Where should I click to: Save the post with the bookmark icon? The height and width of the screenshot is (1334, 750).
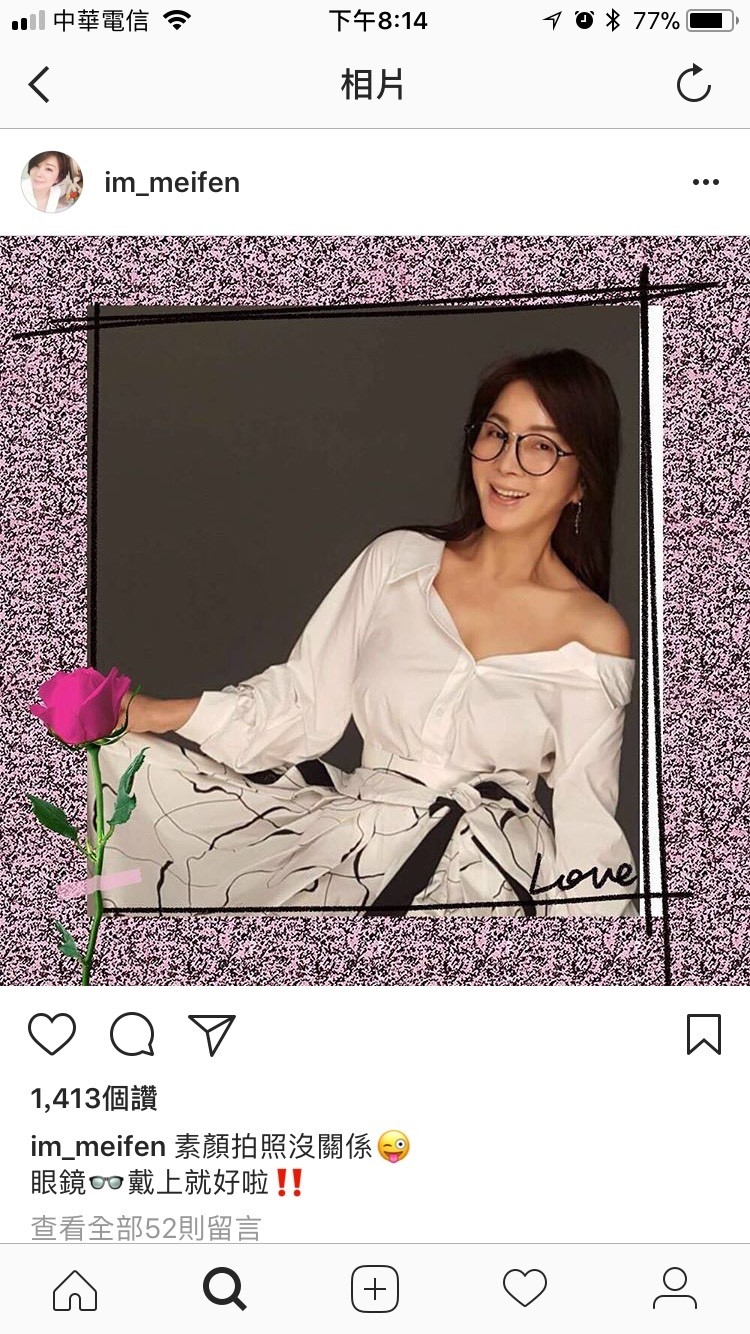click(703, 1034)
